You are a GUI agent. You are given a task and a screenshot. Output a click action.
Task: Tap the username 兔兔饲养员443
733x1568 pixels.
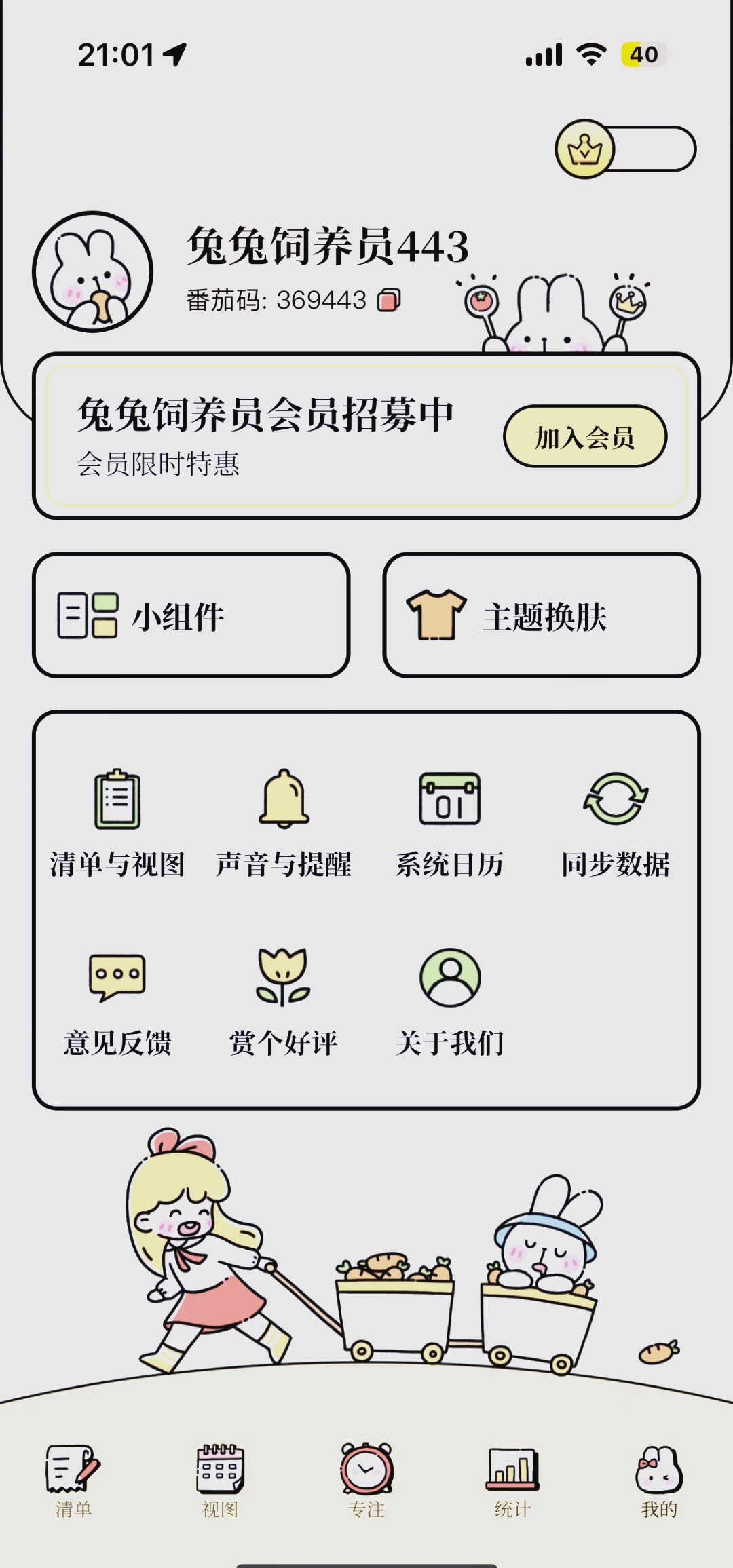[326, 249]
